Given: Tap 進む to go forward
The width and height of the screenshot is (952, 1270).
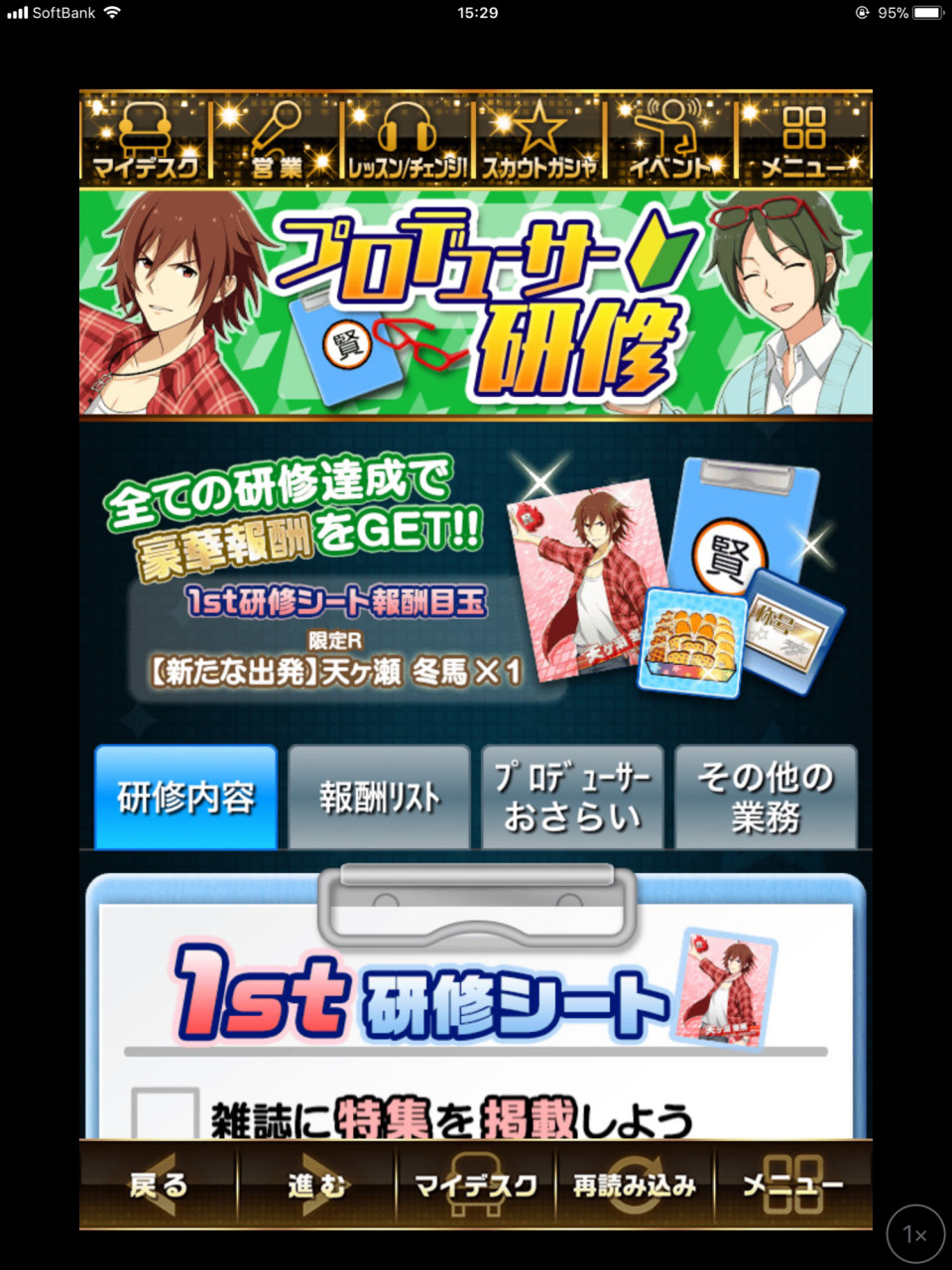Looking at the screenshot, I should (317, 1185).
